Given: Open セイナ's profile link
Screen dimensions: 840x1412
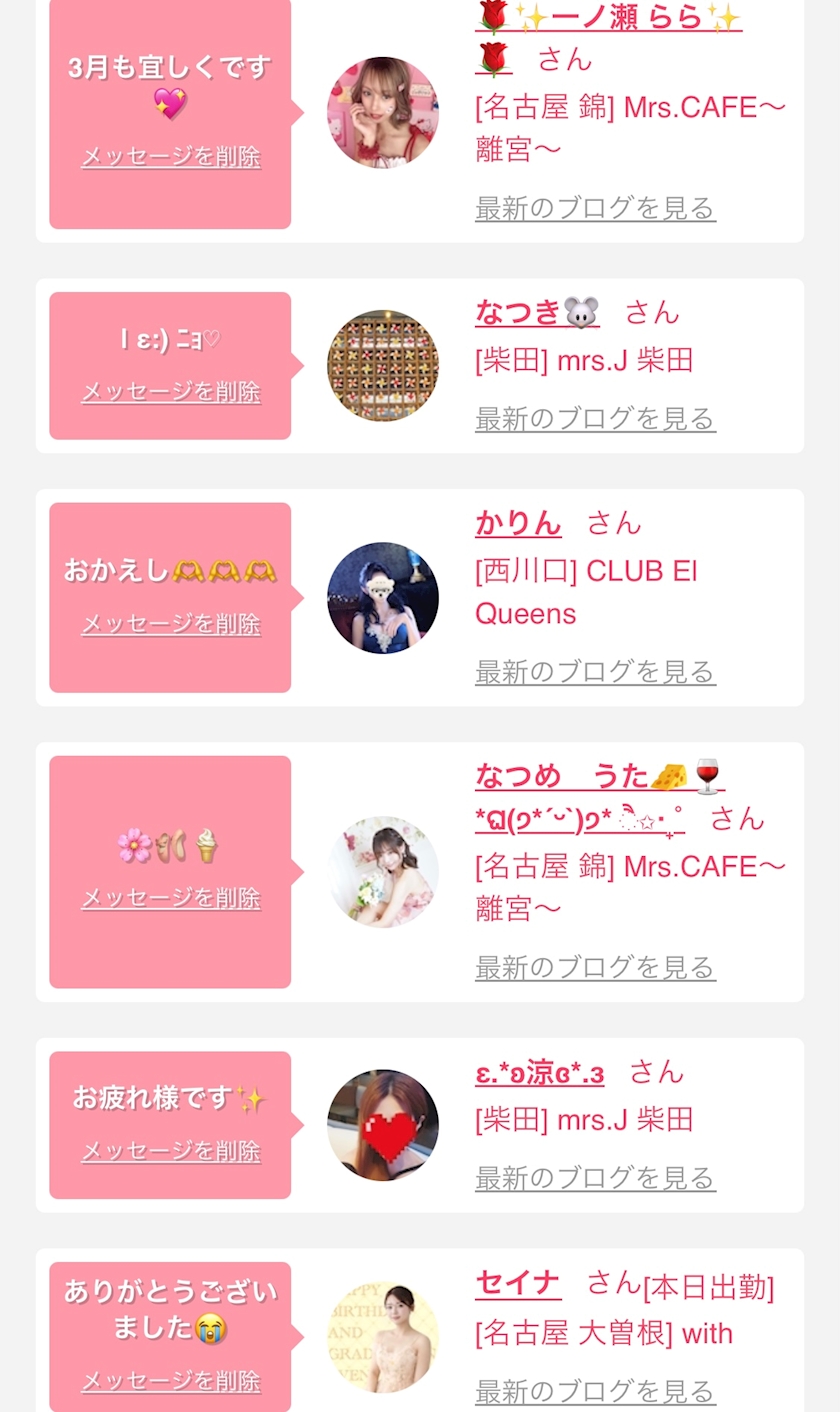Looking at the screenshot, I should click(x=518, y=1282).
